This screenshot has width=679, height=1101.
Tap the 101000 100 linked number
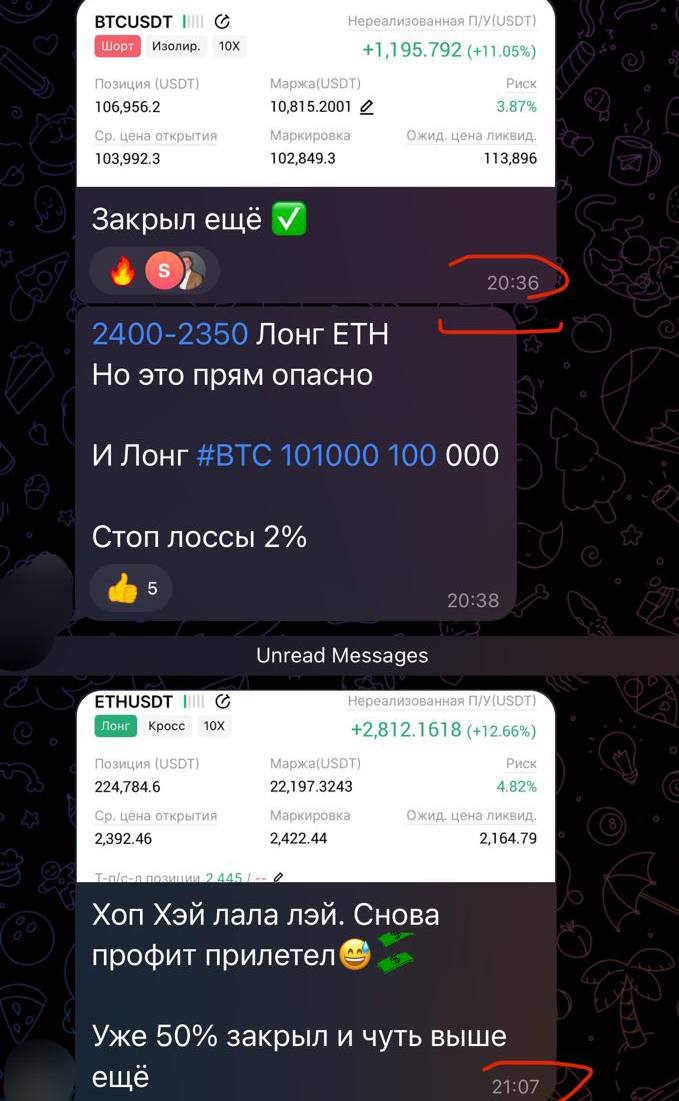tap(358, 455)
